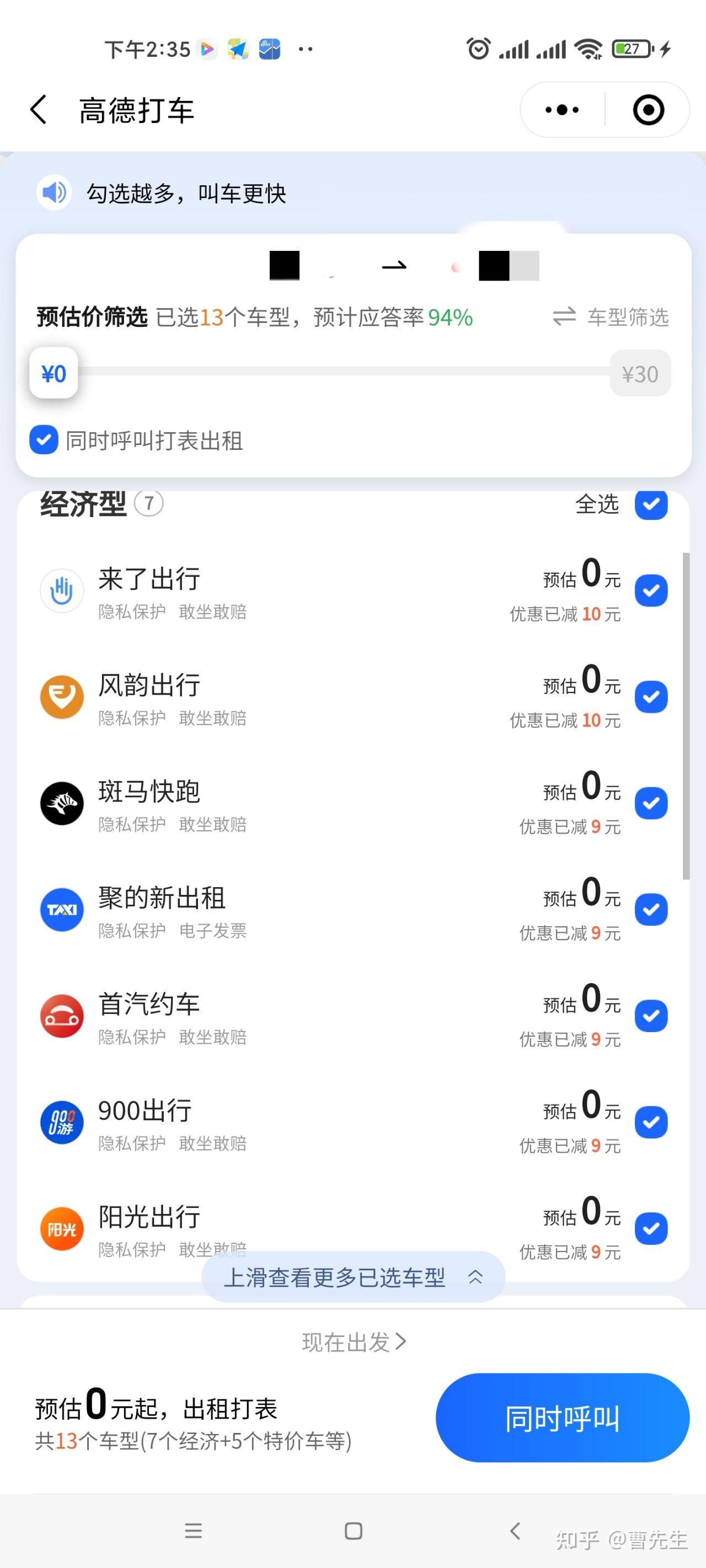Toggle 全选 checkbox for 经济型
The width and height of the screenshot is (706, 1568).
point(650,504)
